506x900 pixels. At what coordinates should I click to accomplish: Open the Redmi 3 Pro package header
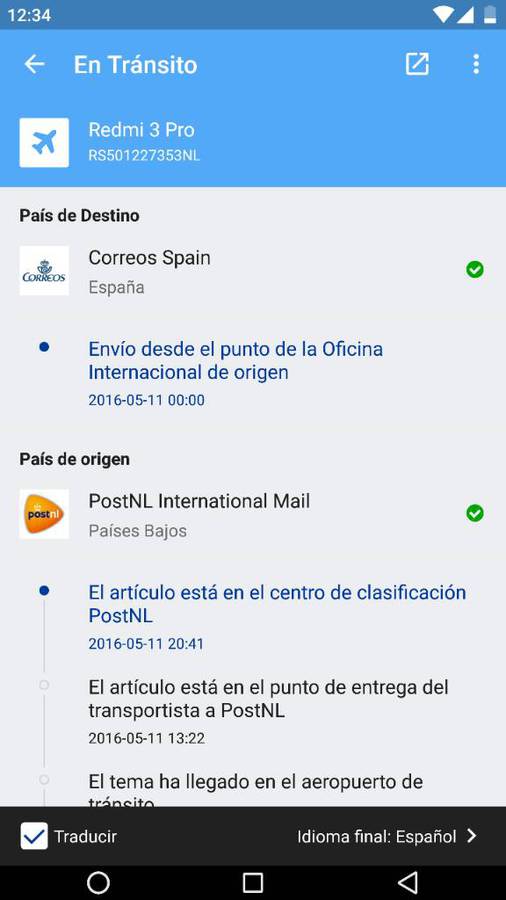253,142
